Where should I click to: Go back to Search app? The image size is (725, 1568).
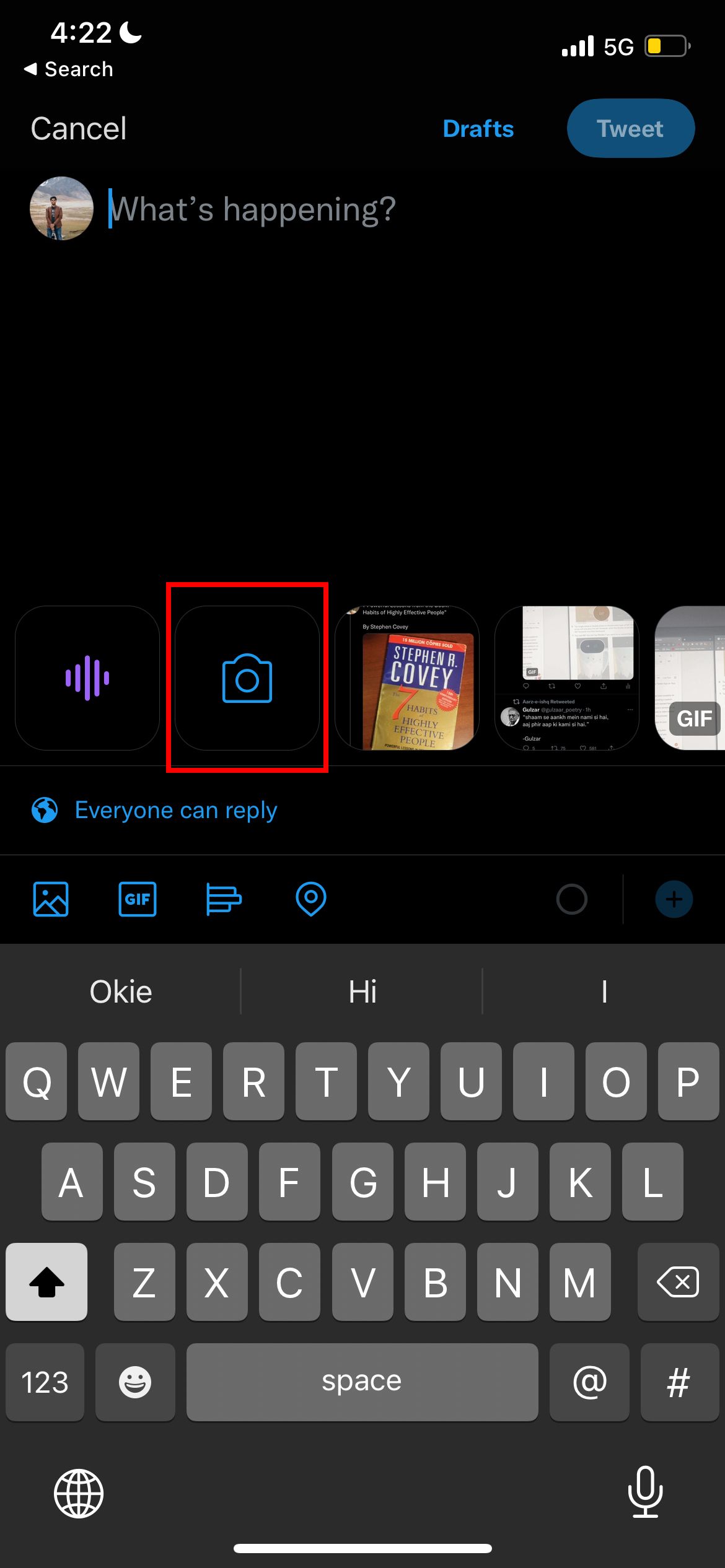(68, 69)
